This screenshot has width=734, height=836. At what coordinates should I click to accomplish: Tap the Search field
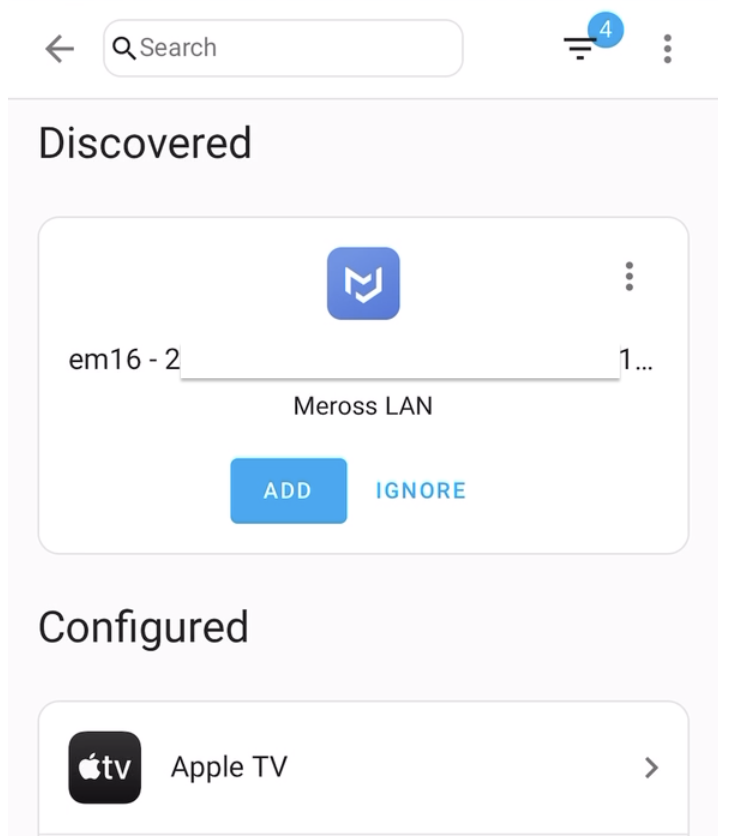pyautogui.click(x=283, y=48)
